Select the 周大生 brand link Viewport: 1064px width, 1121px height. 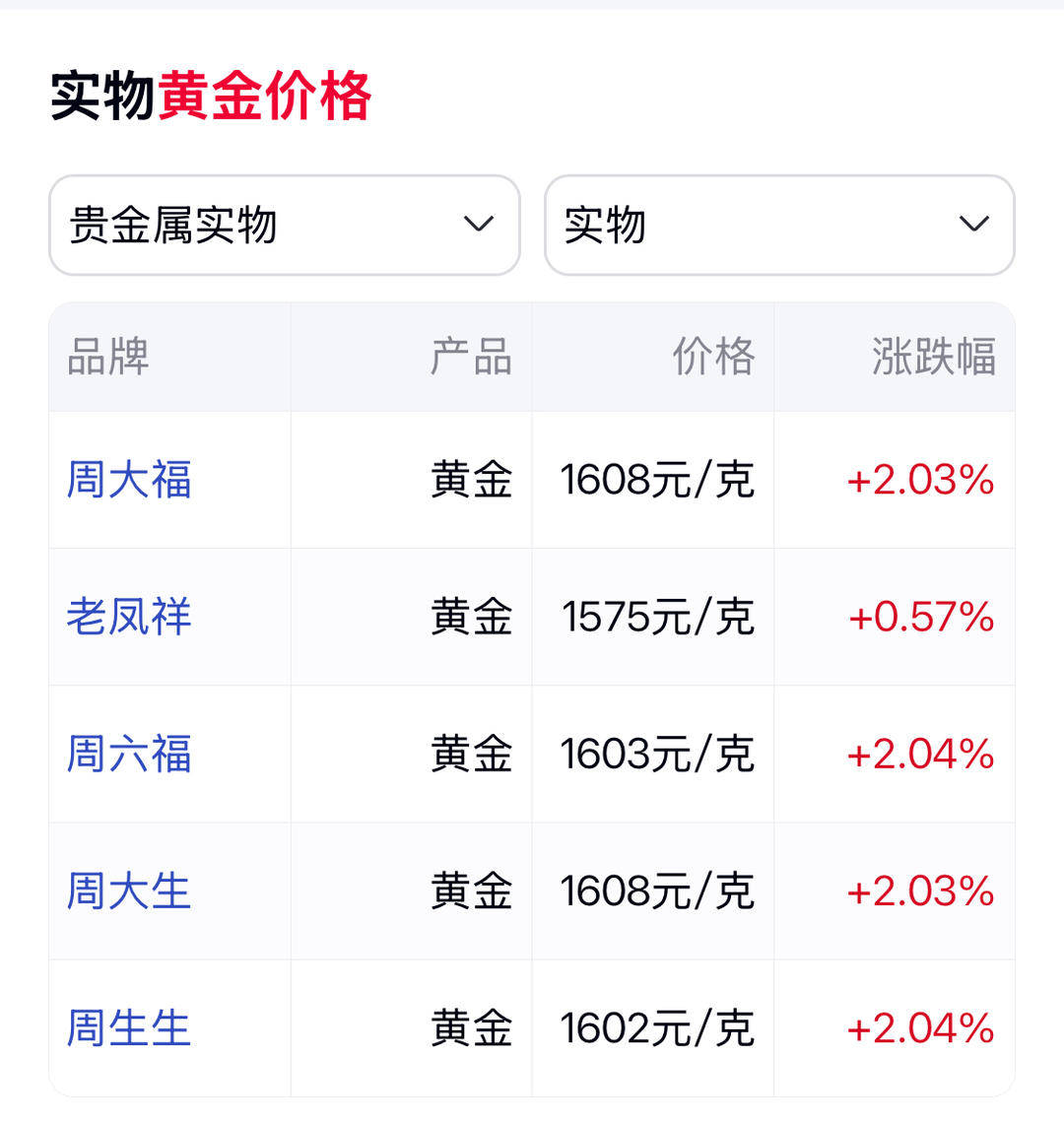pos(129,890)
